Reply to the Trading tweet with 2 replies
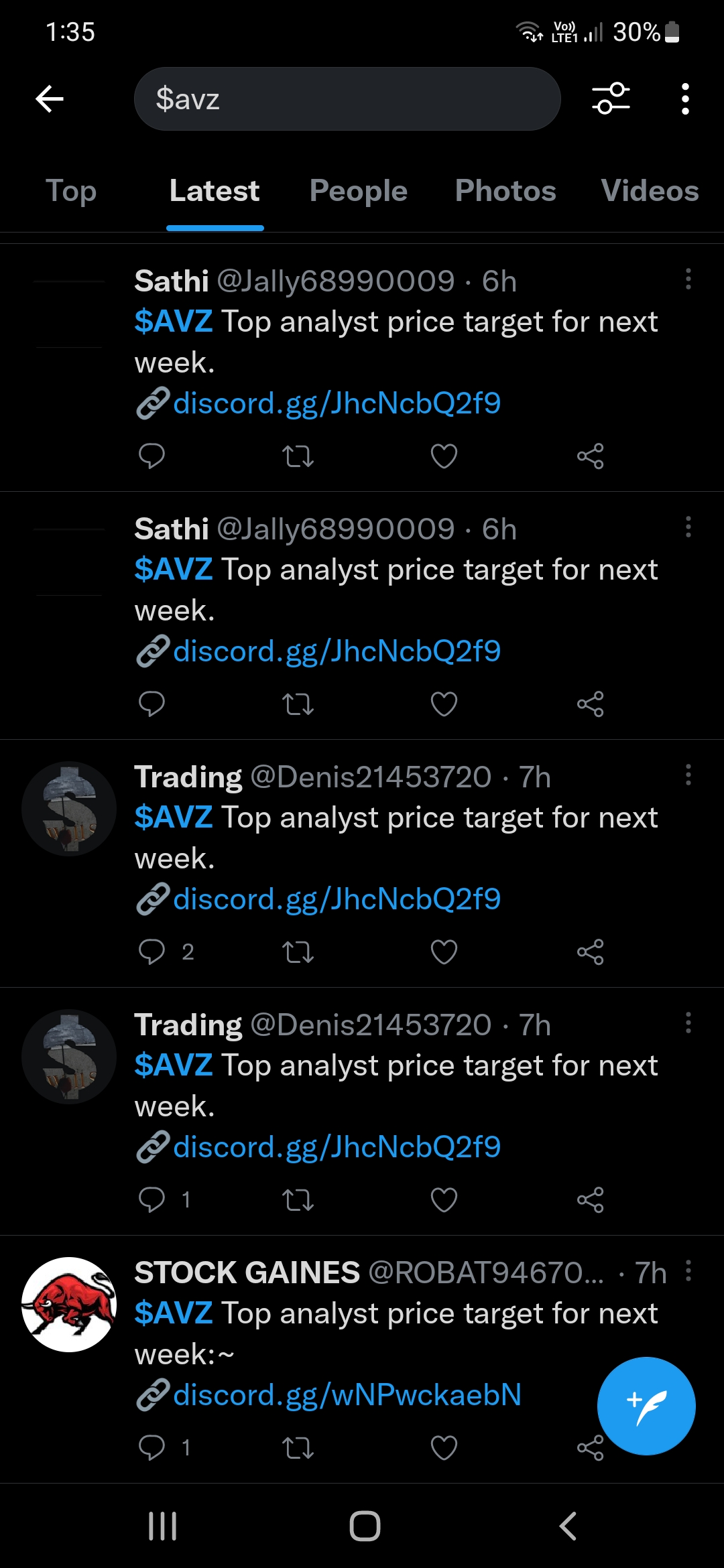Viewport: 724px width, 1568px height. point(152,952)
